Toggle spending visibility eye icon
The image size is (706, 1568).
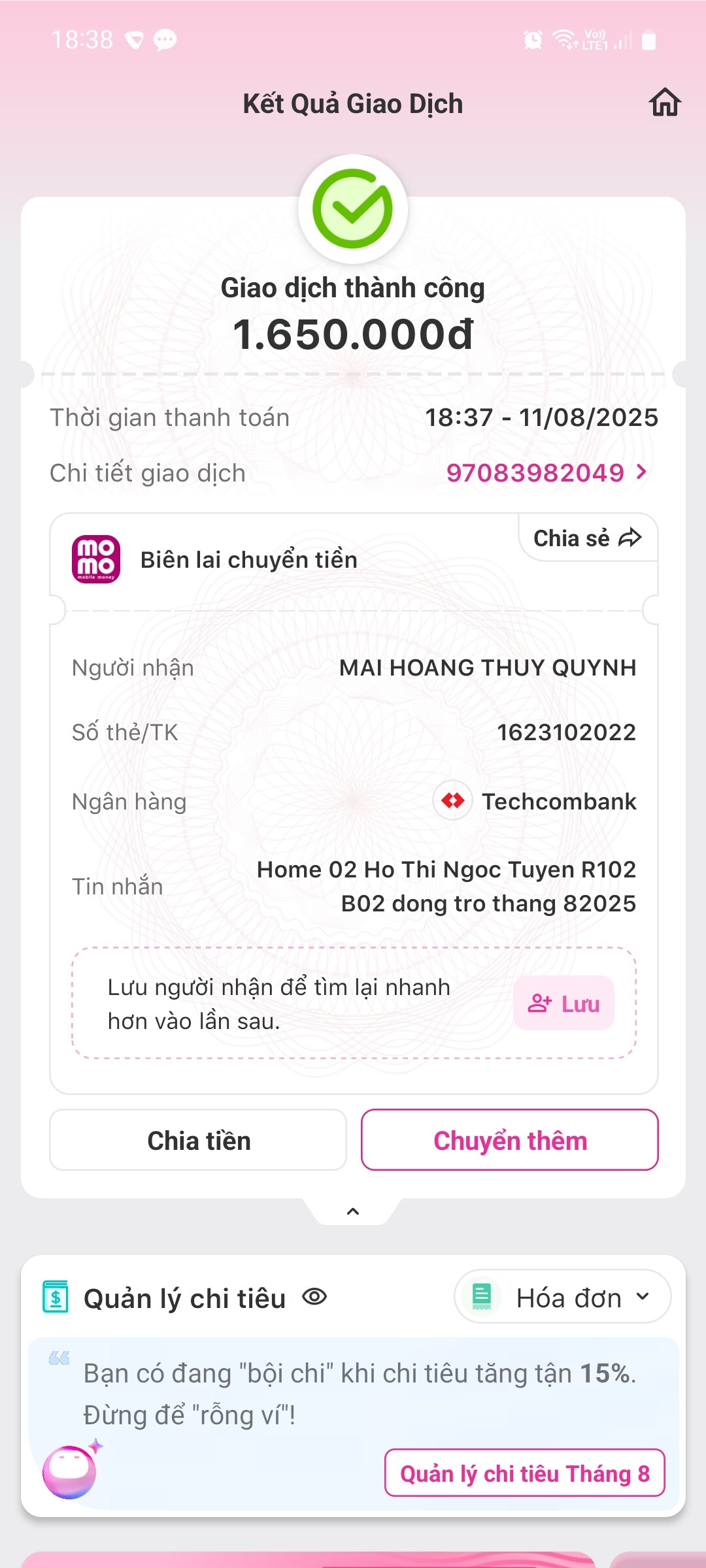(314, 1297)
